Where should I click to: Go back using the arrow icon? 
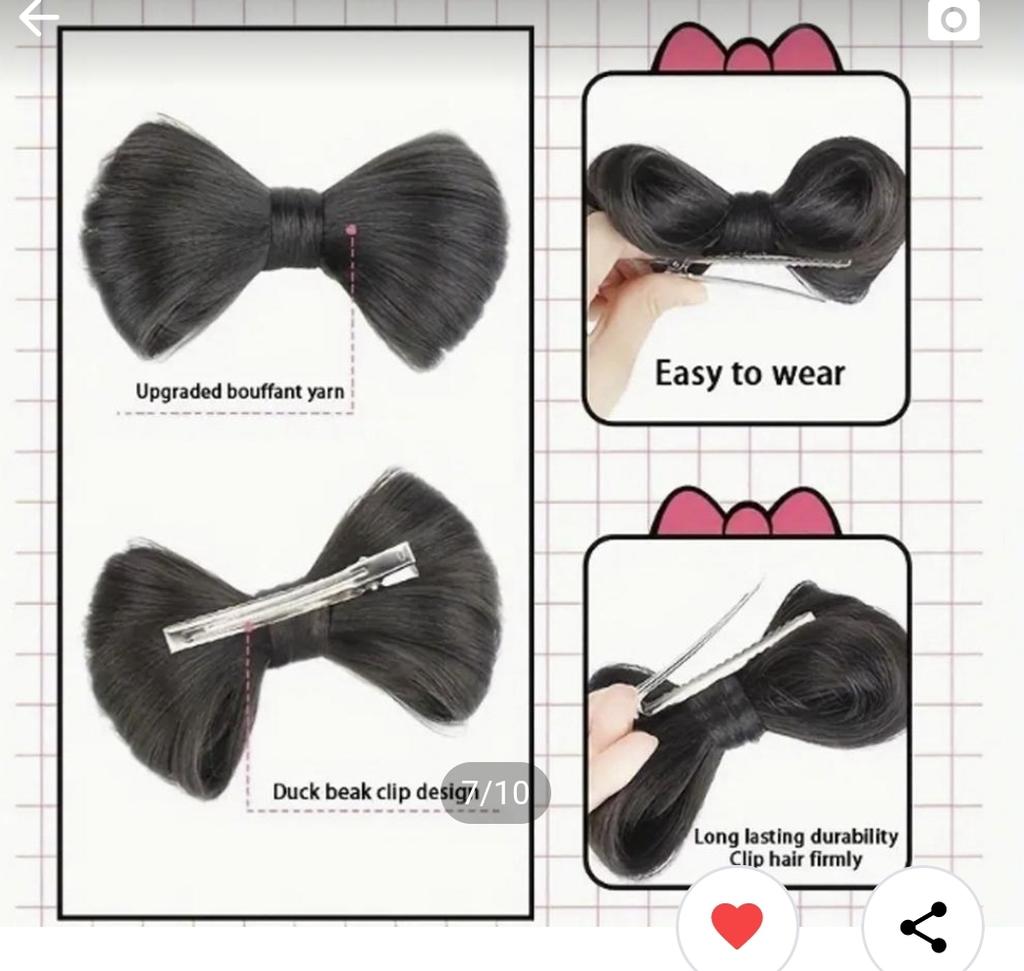38,17
